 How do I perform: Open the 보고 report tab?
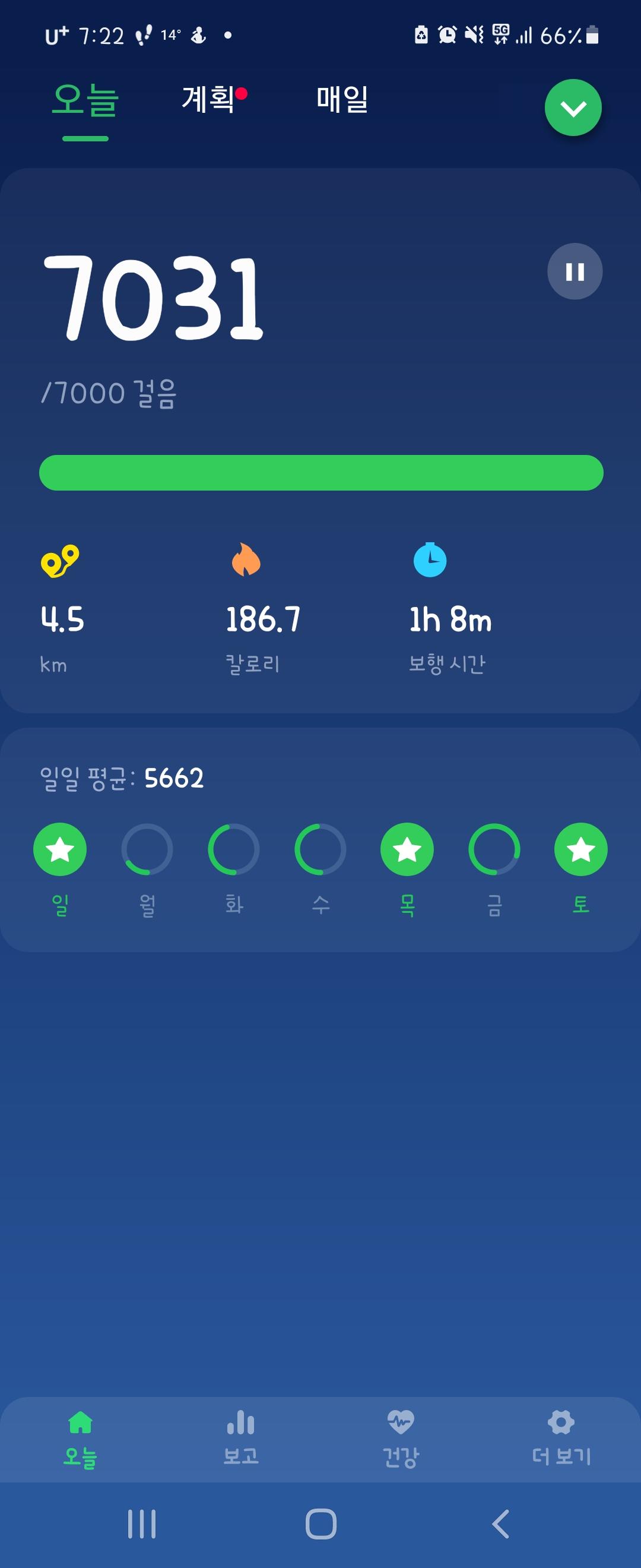[241, 1439]
